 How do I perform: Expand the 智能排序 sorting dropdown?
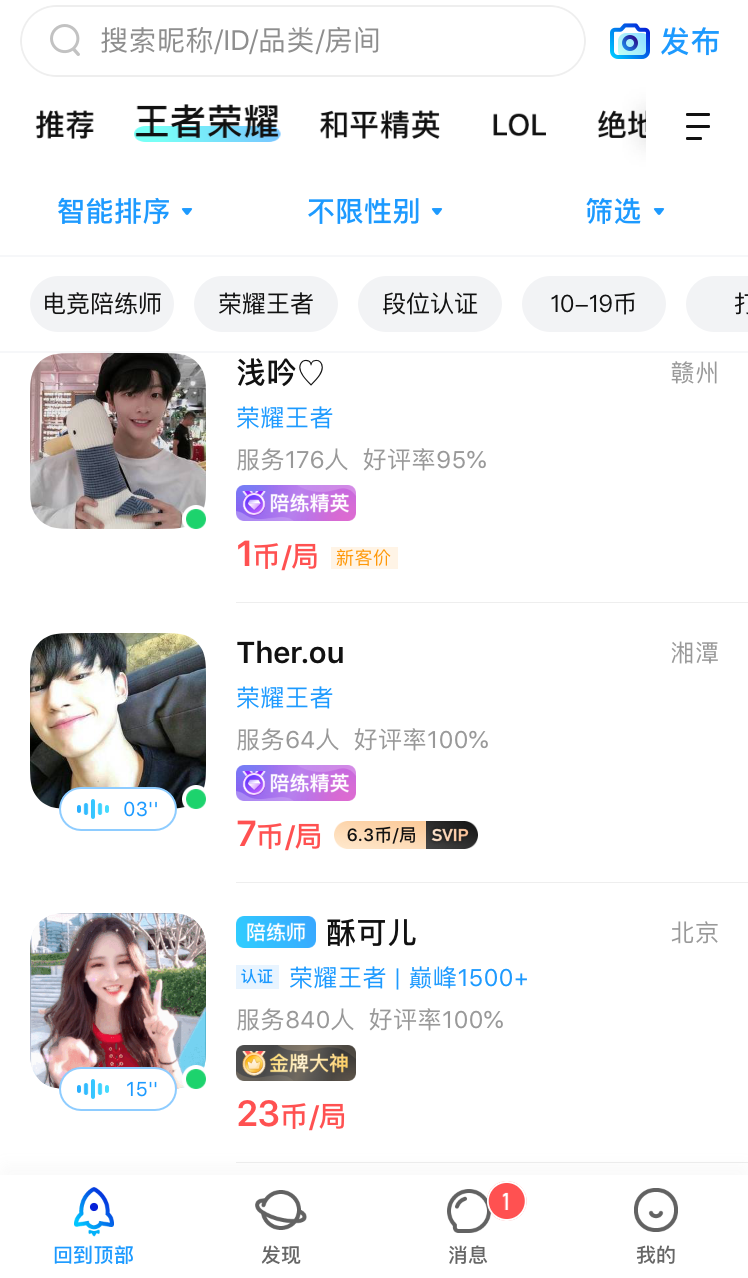[x=125, y=211]
